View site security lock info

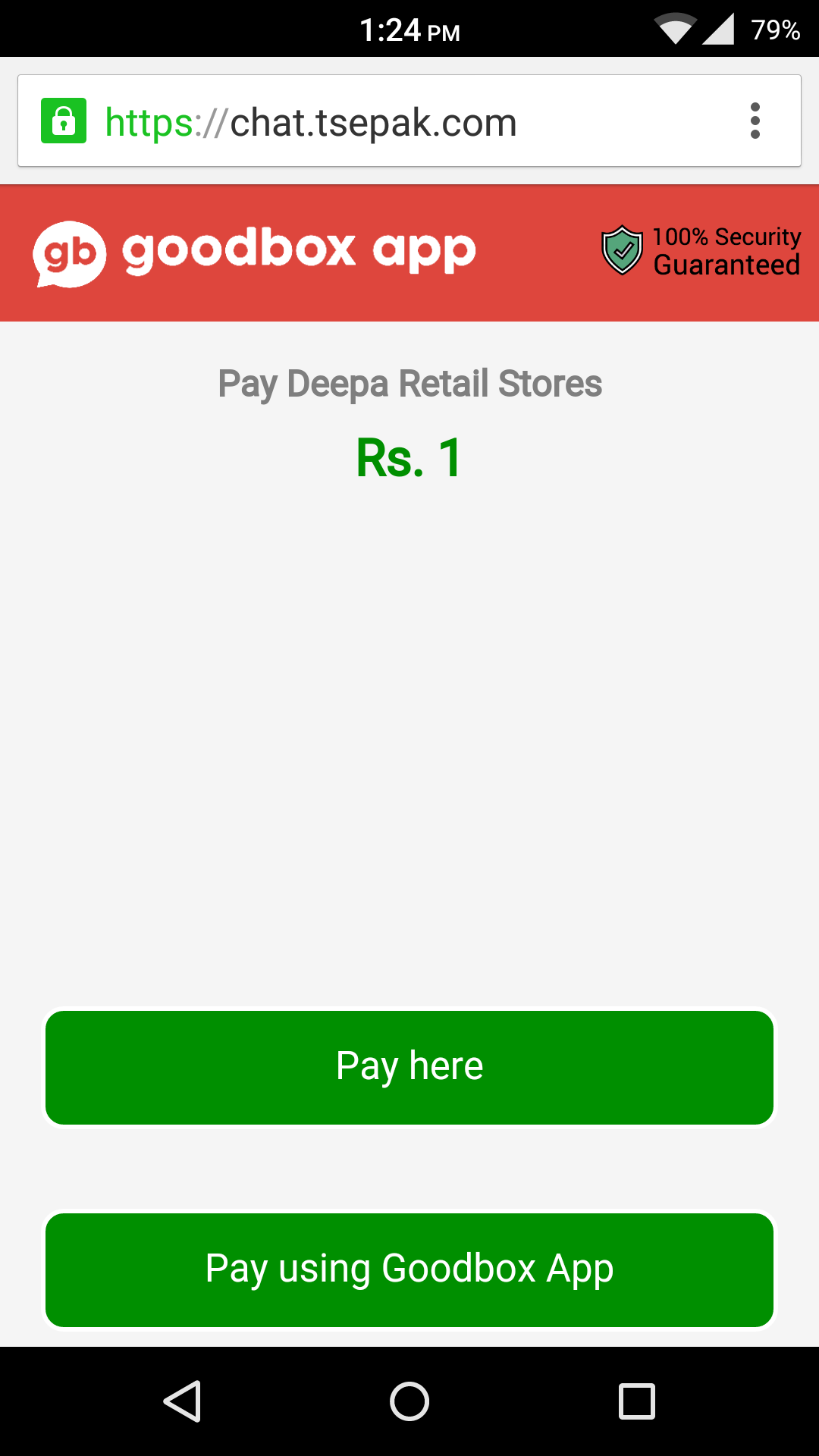64,121
